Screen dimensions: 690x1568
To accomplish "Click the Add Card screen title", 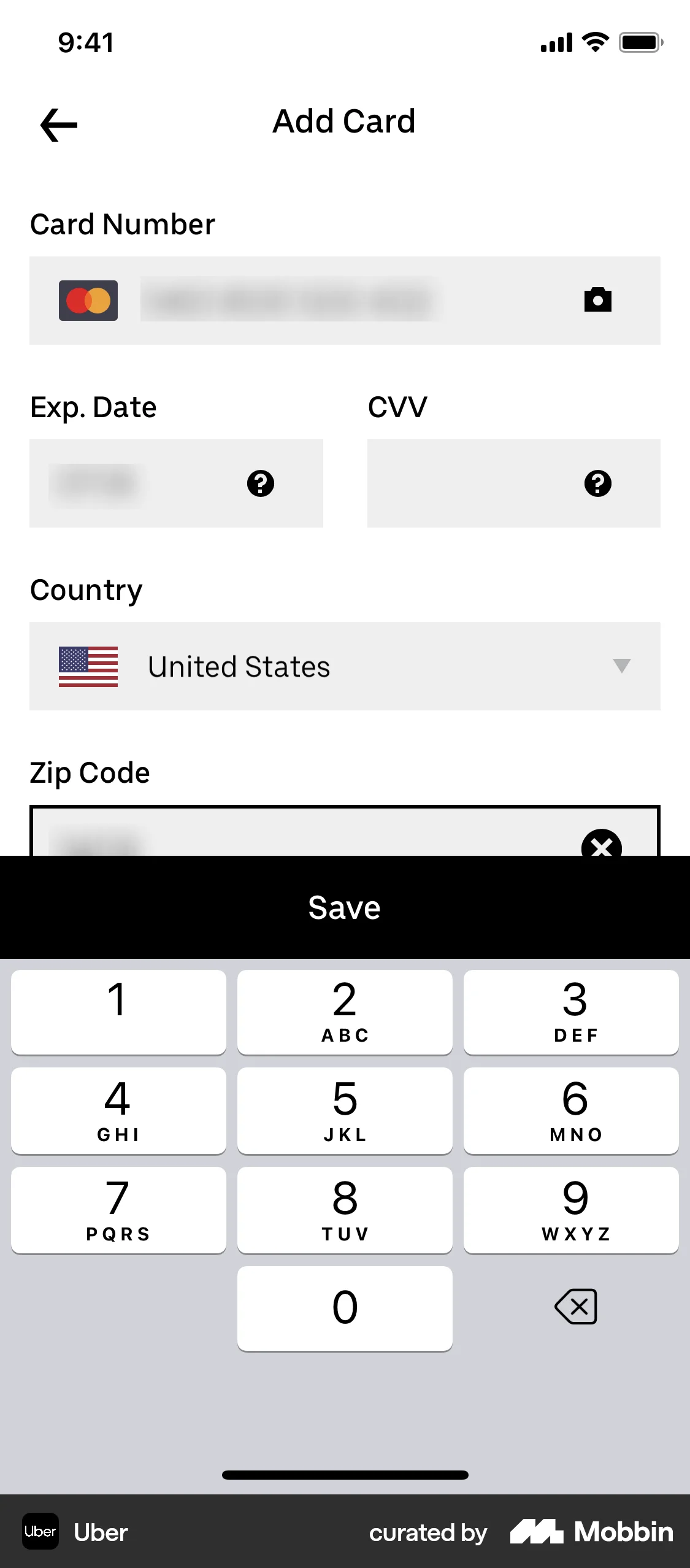I will (344, 121).
